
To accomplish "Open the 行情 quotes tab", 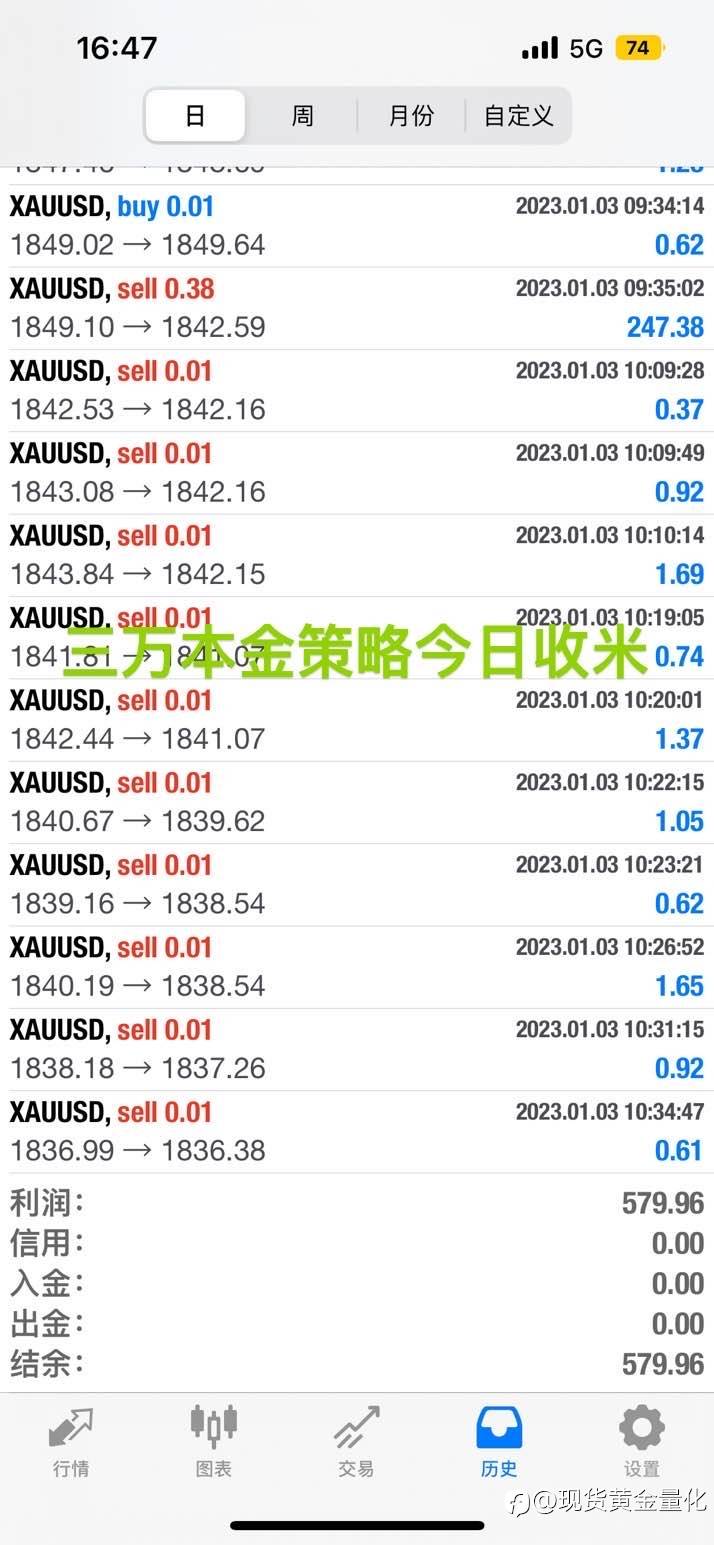I will point(71,1442).
